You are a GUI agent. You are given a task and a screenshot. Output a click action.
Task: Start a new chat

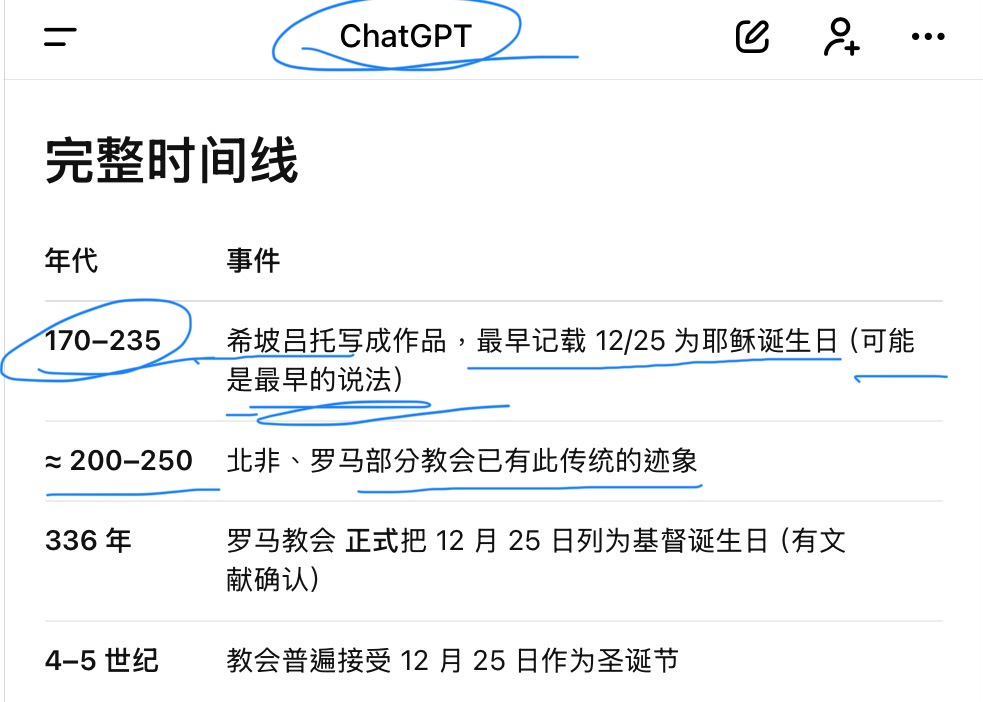point(752,37)
